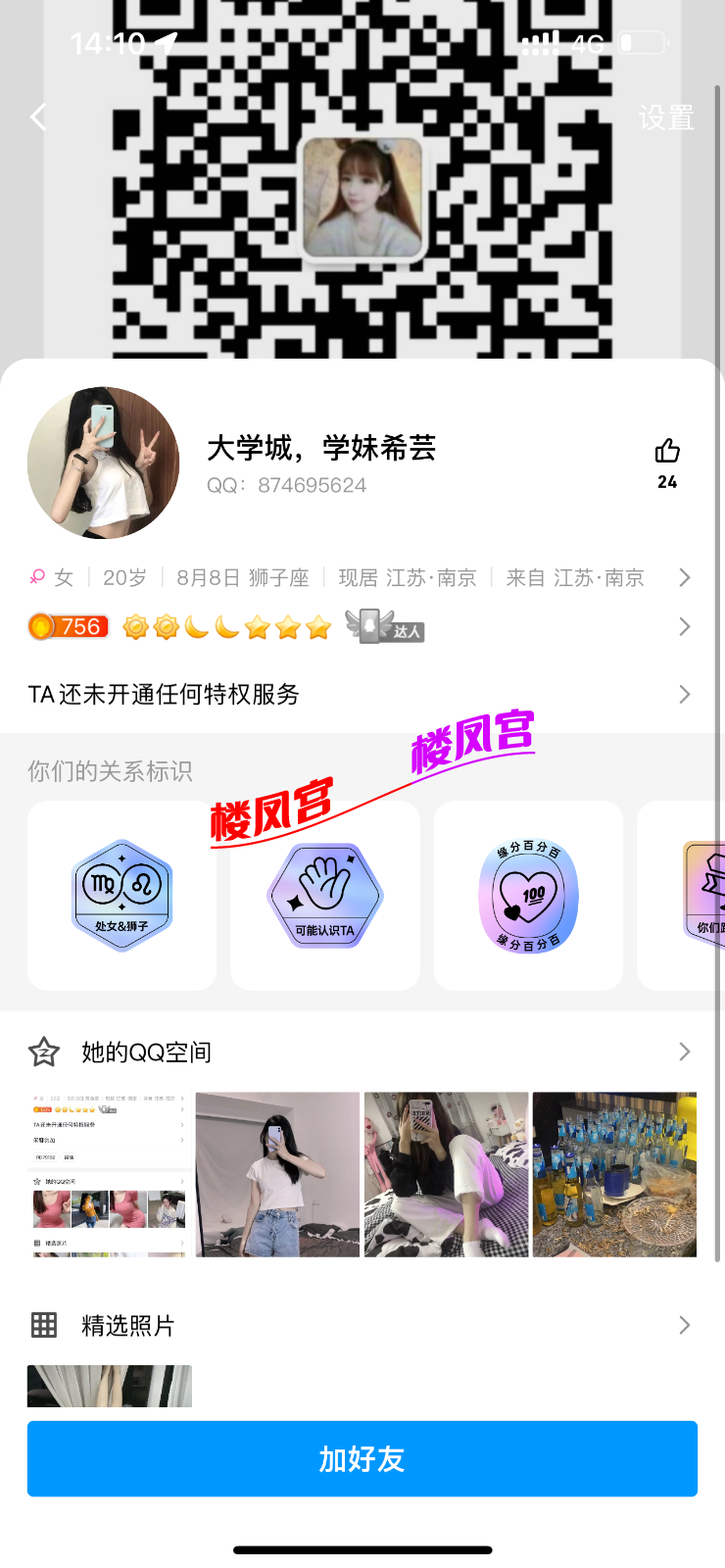725x1568 pixels.
Task: Expand the personal info row with 20岁
Action: coord(361,578)
